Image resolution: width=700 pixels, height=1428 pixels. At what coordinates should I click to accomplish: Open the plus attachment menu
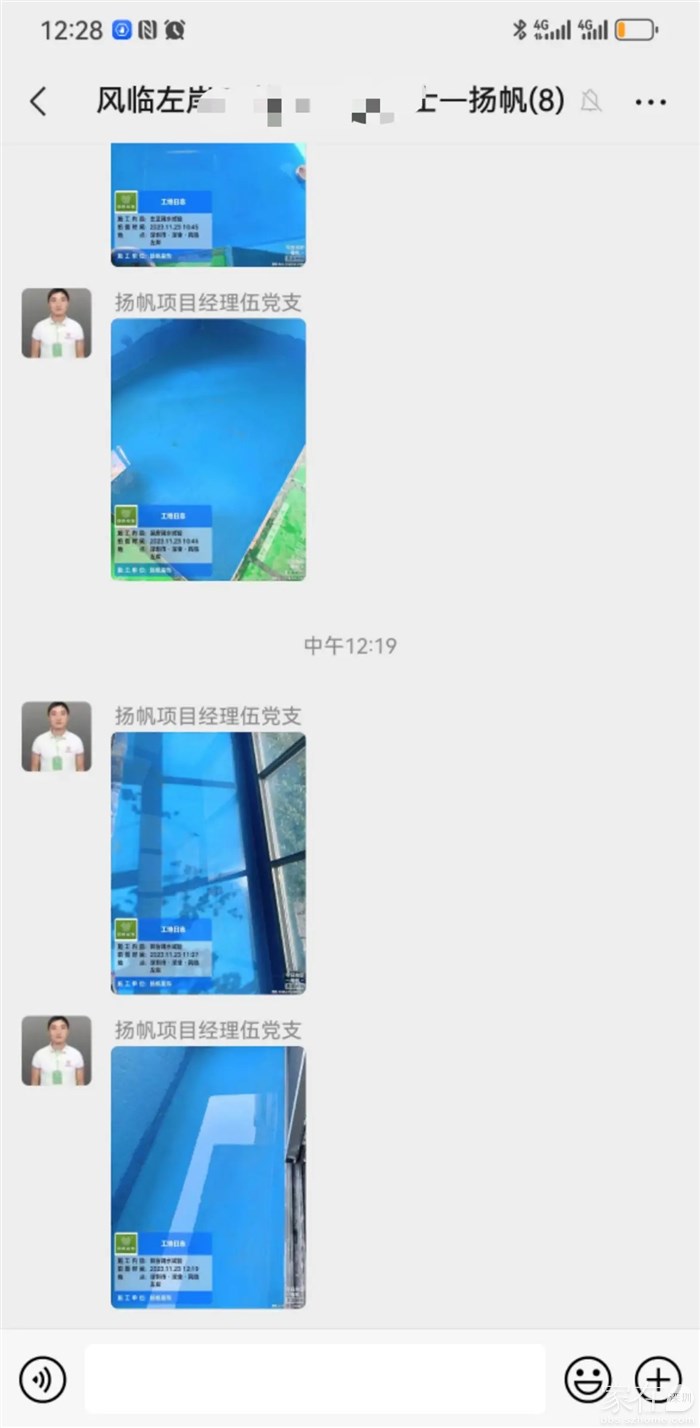pyautogui.click(x=657, y=1379)
